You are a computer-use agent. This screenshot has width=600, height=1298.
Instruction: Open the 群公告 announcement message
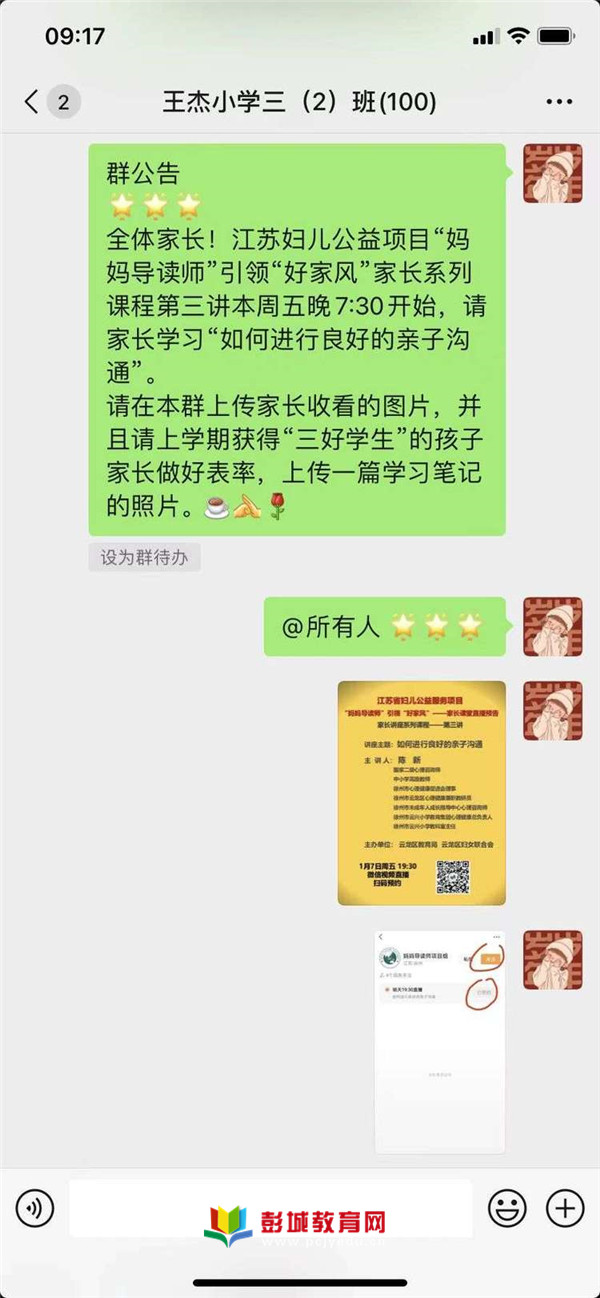tap(297, 338)
